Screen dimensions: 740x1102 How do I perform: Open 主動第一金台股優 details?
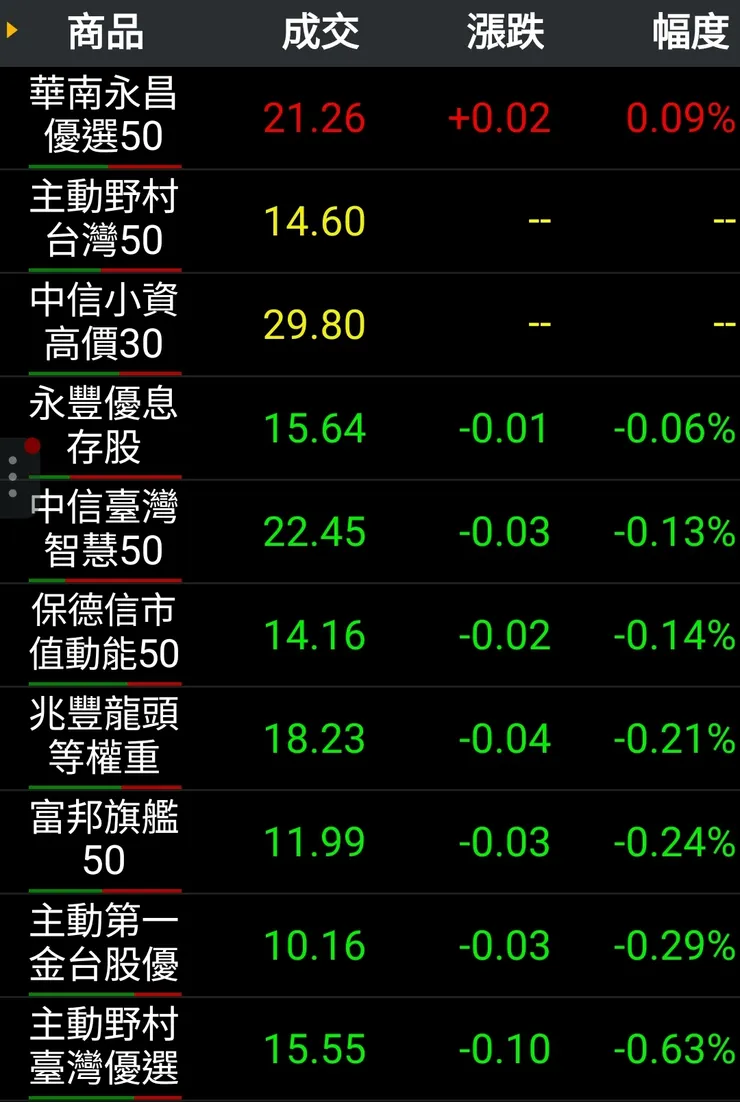[x=104, y=945]
